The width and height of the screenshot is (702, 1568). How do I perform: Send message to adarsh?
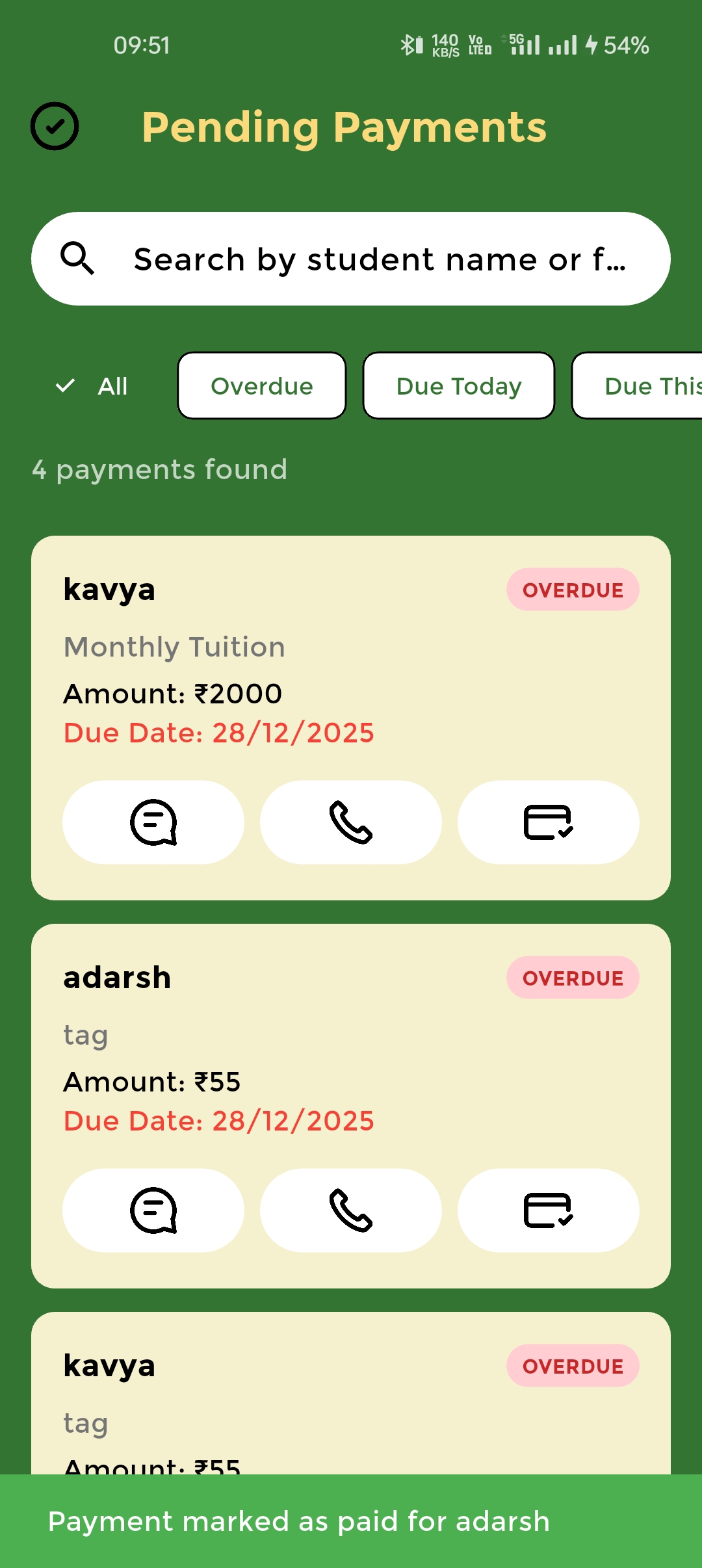click(153, 1210)
